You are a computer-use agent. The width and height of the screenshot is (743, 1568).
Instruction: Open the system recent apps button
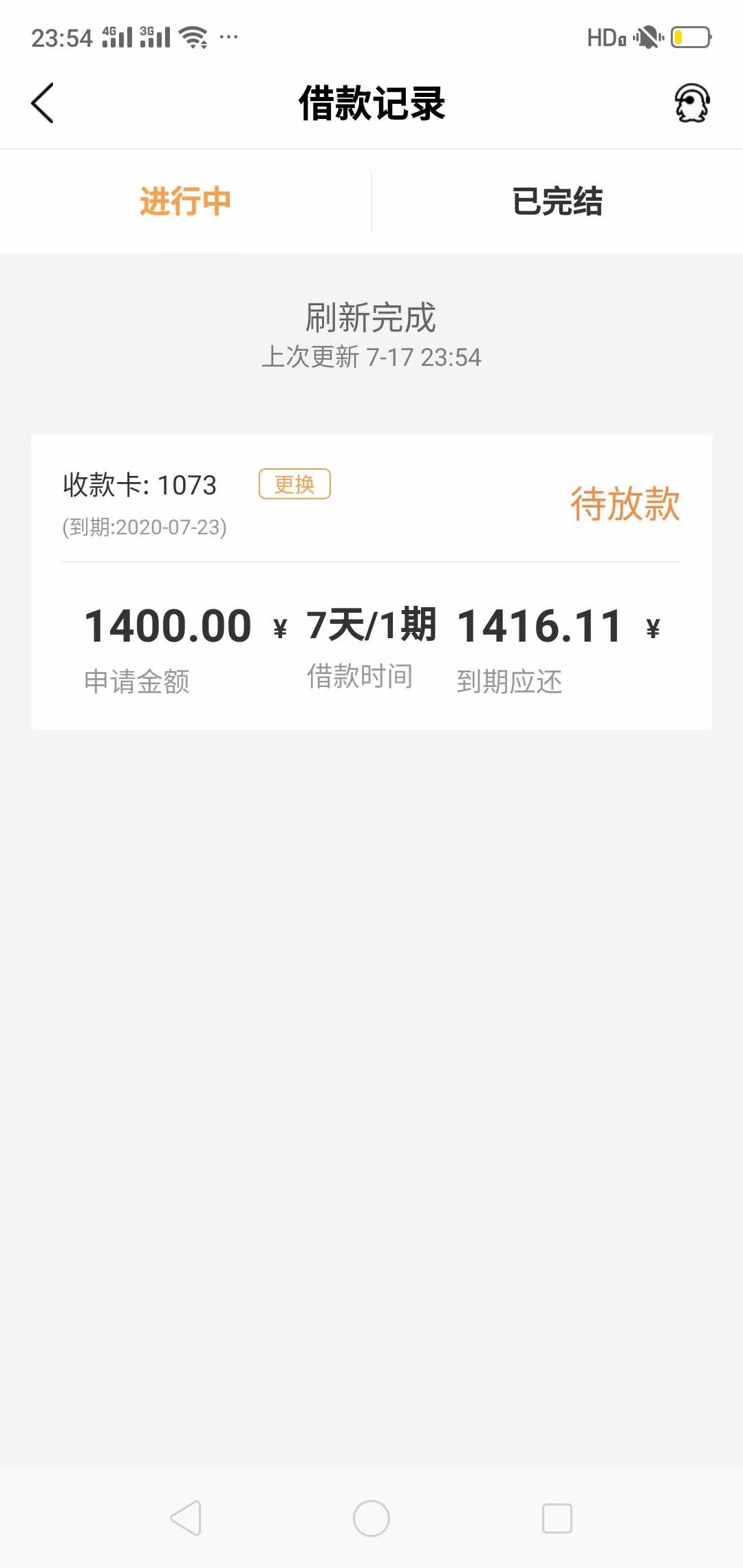coord(557,1518)
